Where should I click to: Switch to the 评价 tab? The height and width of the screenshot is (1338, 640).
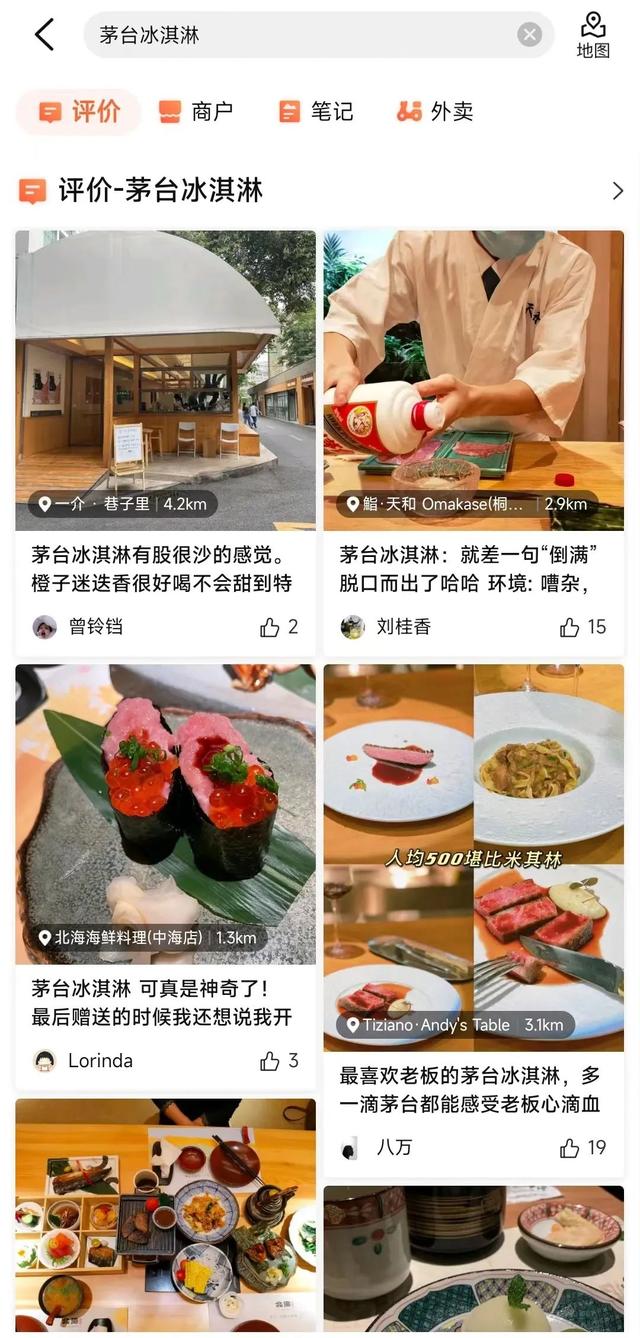[79, 112]
